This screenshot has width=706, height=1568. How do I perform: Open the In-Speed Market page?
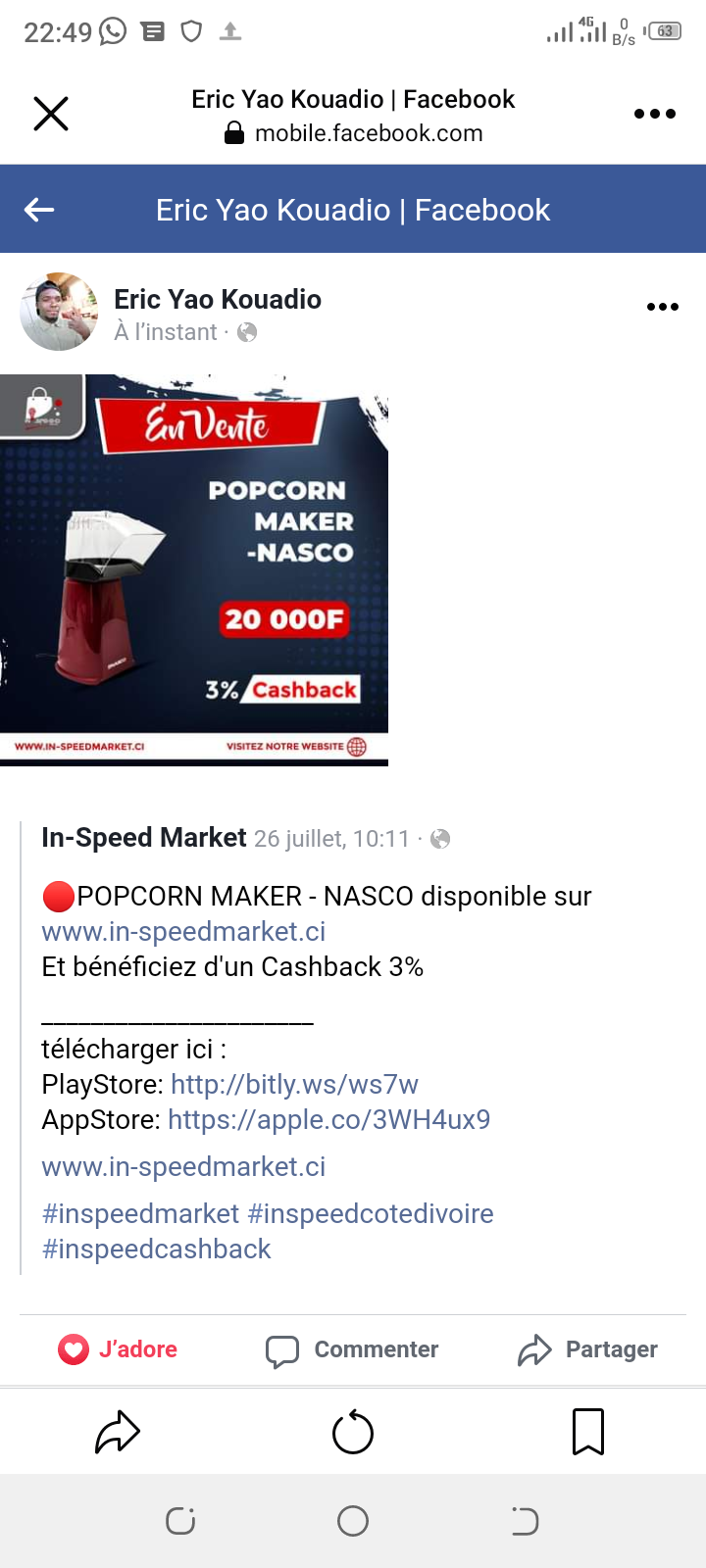(x=144, y=838)
